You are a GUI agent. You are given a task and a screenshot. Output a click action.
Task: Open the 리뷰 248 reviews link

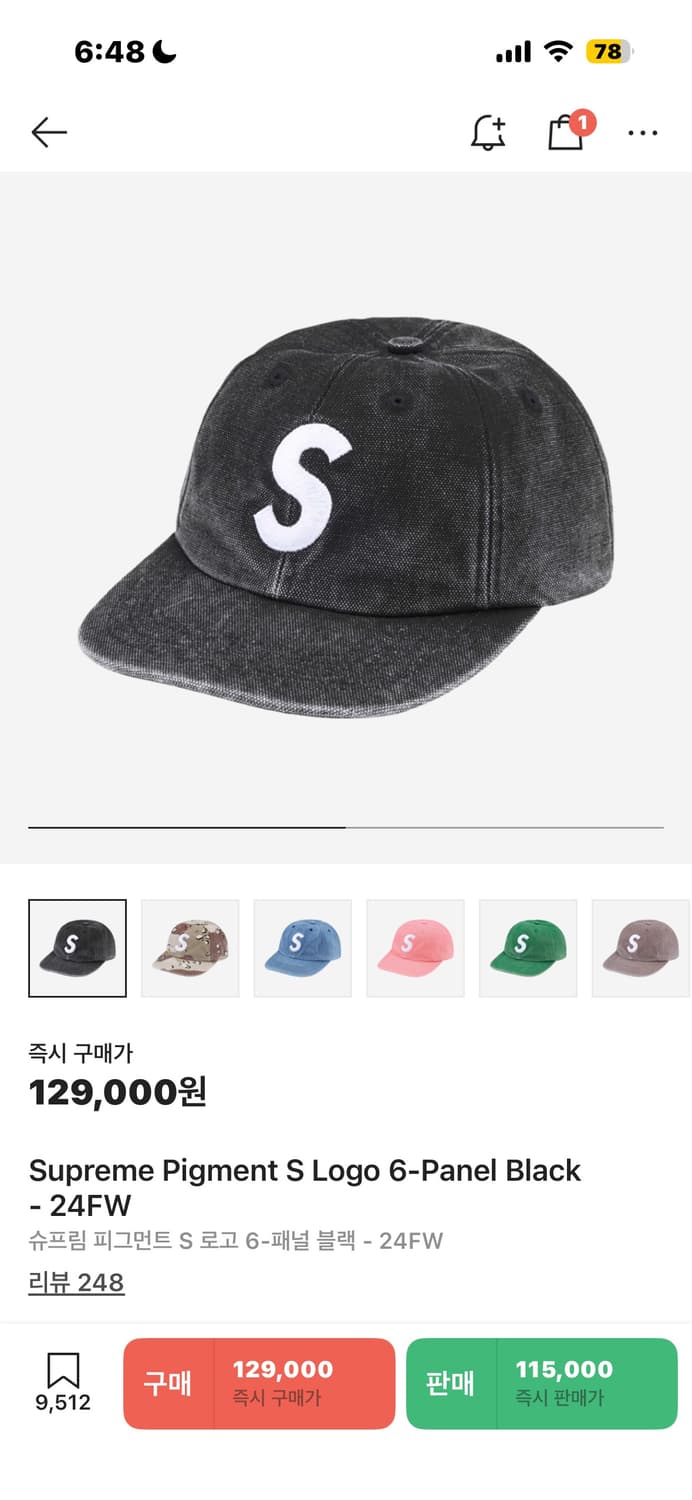pyautogui.click(x=76, y=1283)
